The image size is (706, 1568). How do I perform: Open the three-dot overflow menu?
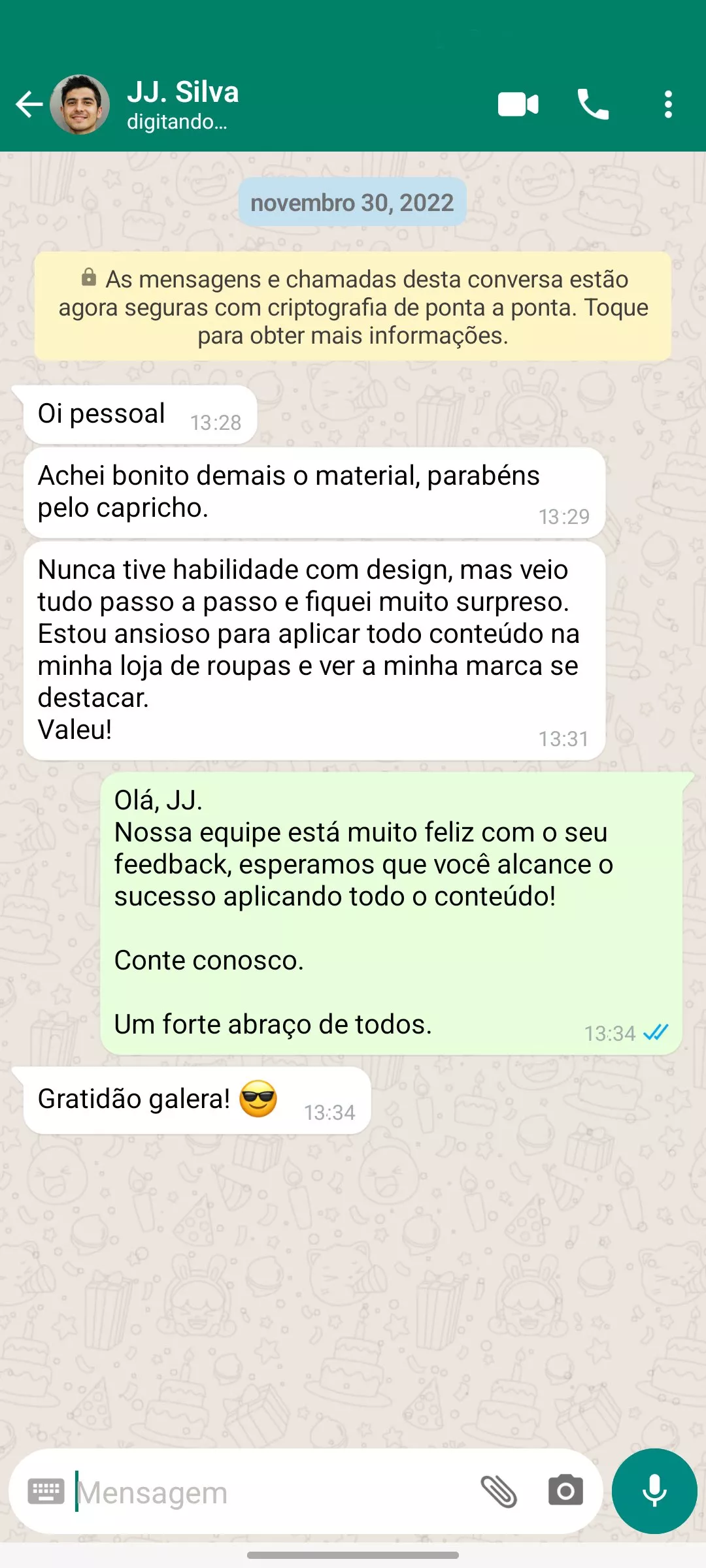pyautogui.click(x=667, y=105)
